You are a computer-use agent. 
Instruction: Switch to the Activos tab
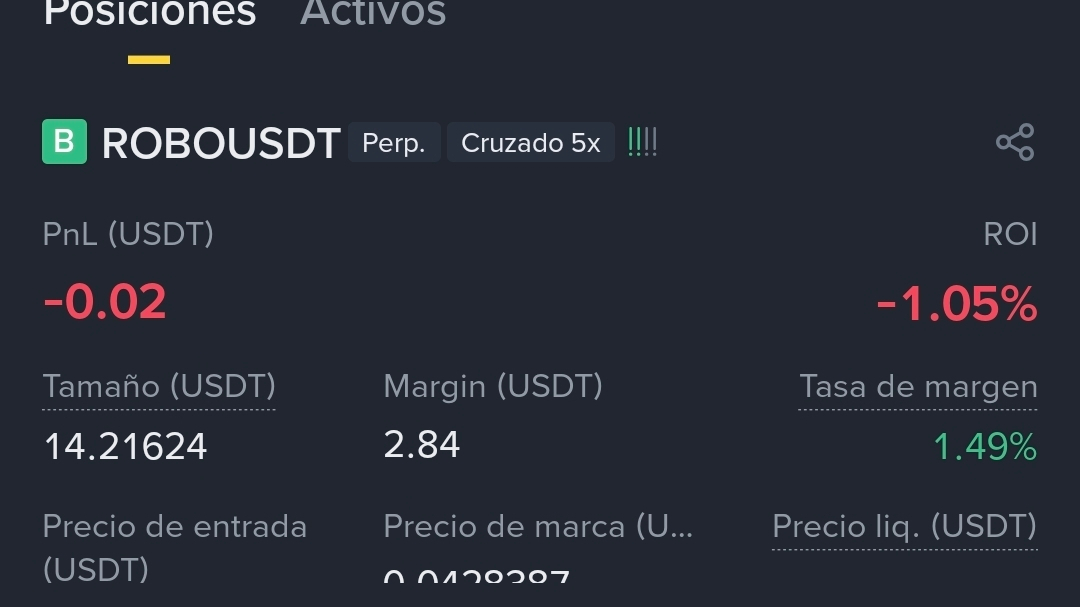[372, 14]
